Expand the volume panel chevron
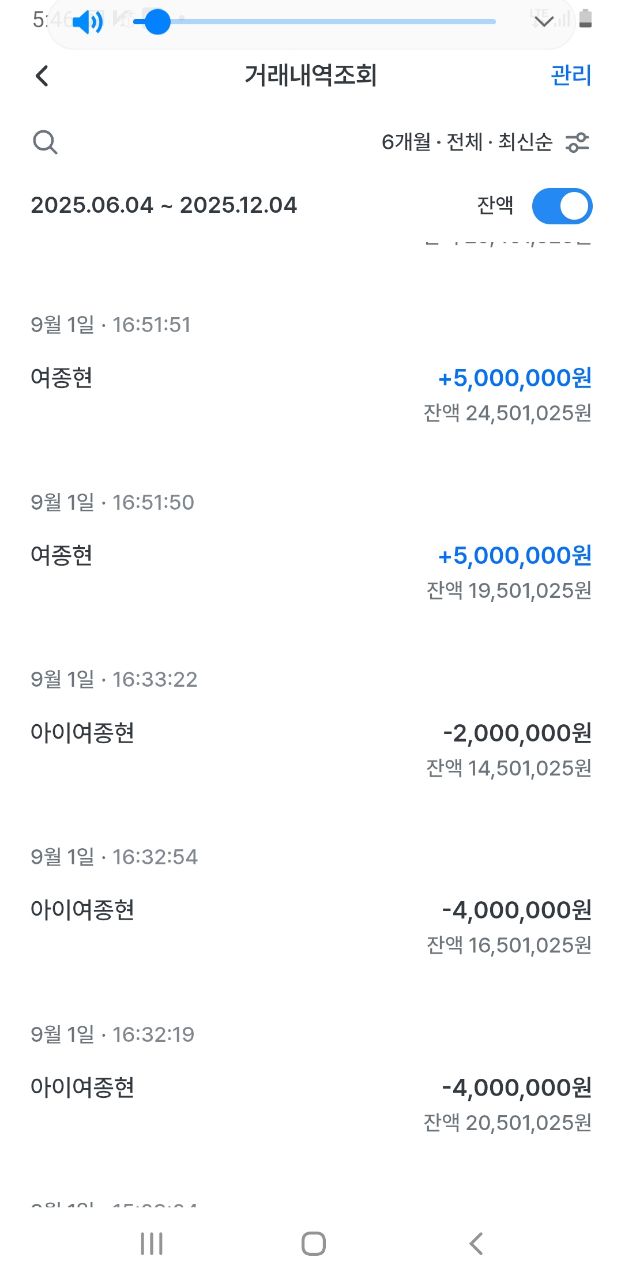This screenshot has width=623, height=1280. point(545,22)
